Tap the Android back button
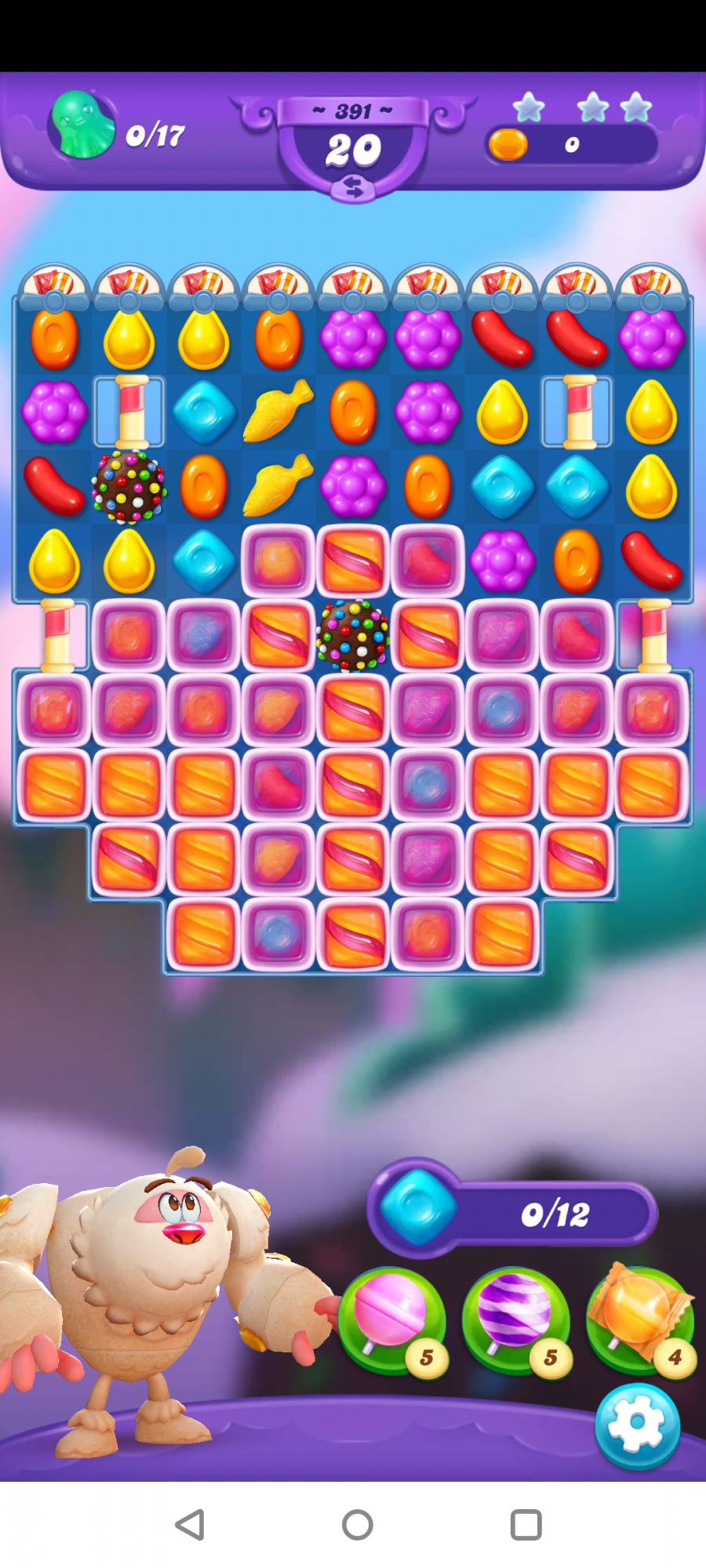The height and width of the screenshot is (1568, 706). [190, 1525]
